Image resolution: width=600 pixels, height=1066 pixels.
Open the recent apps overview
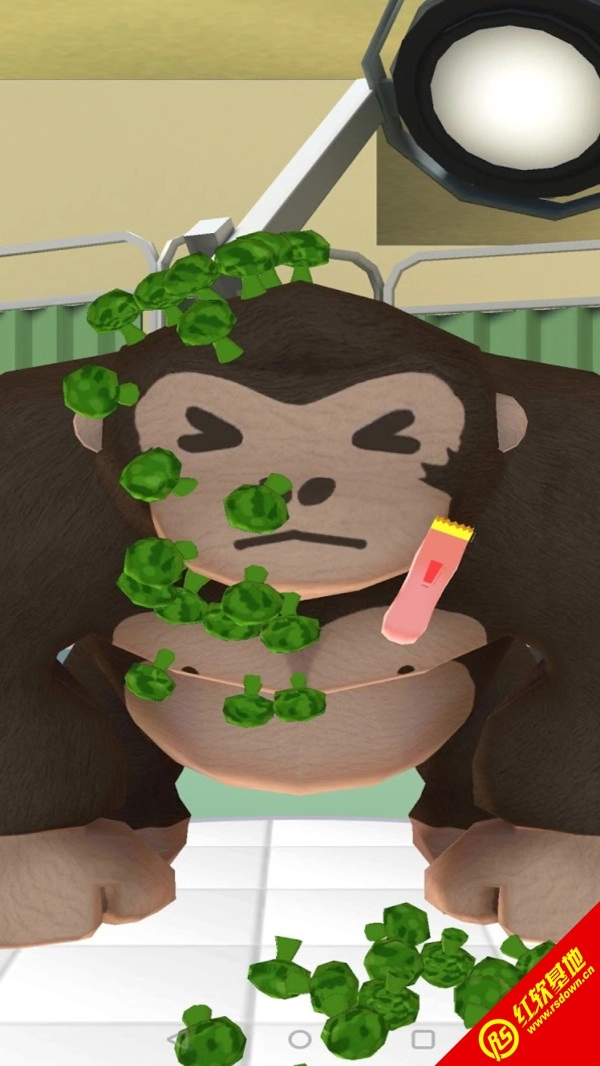pyautogui.click(x=423, y=1040)
